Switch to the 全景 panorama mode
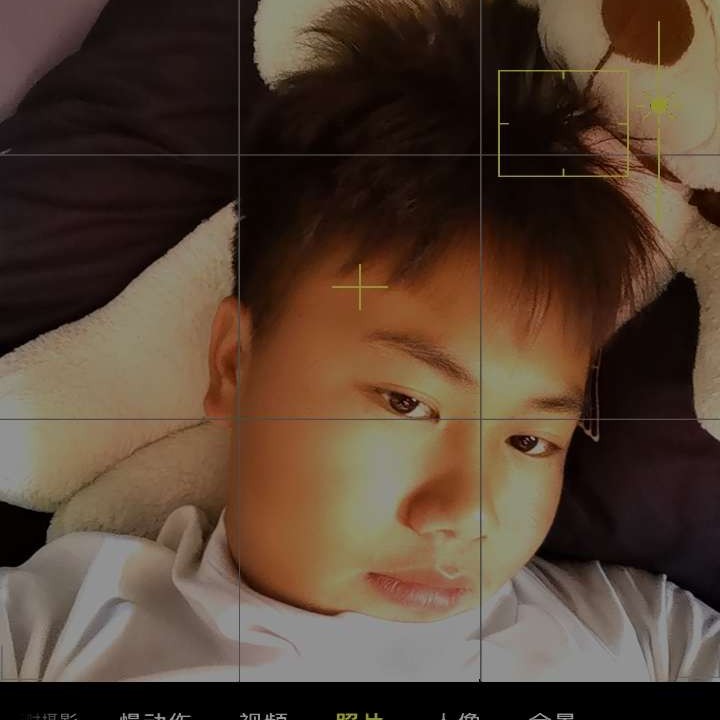720x720 pixels. 551,715
